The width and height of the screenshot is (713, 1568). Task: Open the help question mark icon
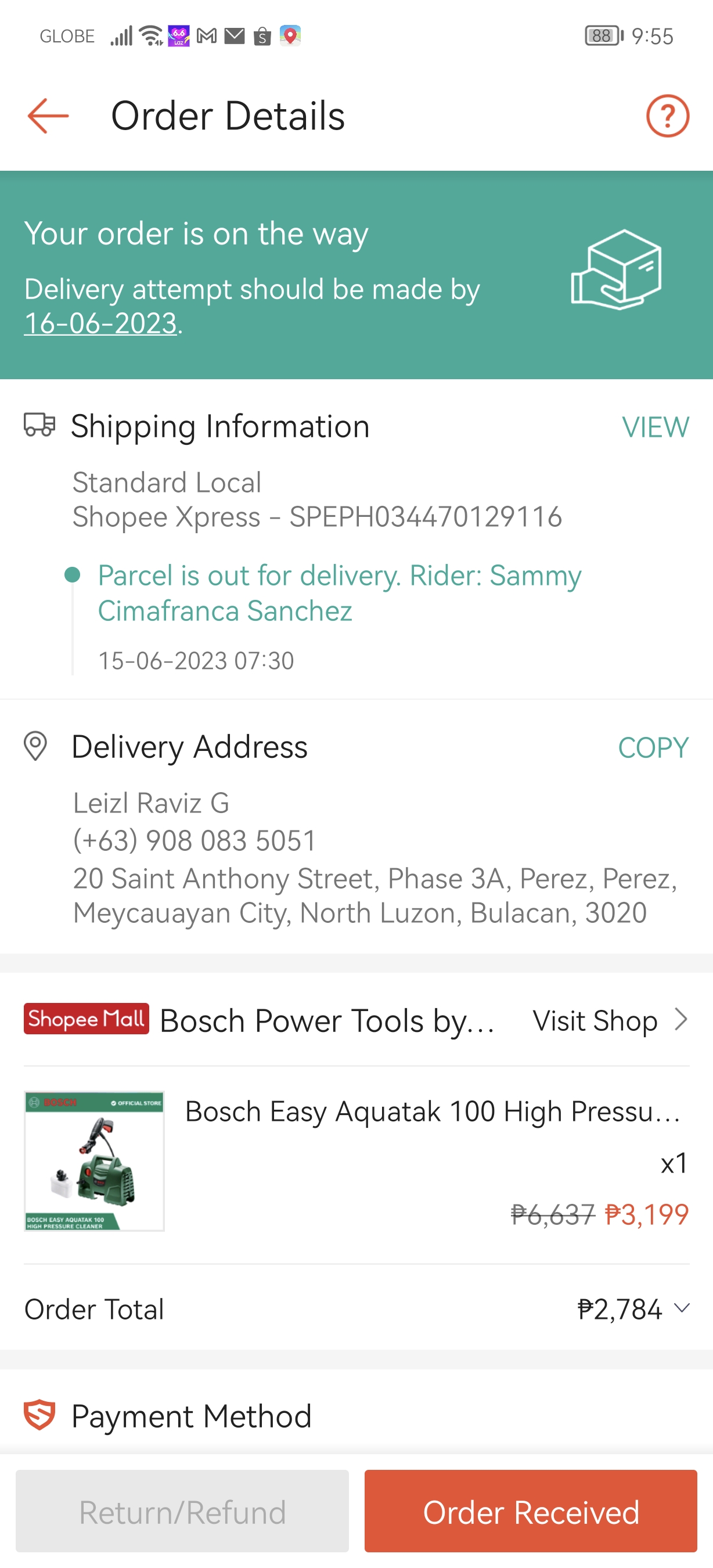667,116
